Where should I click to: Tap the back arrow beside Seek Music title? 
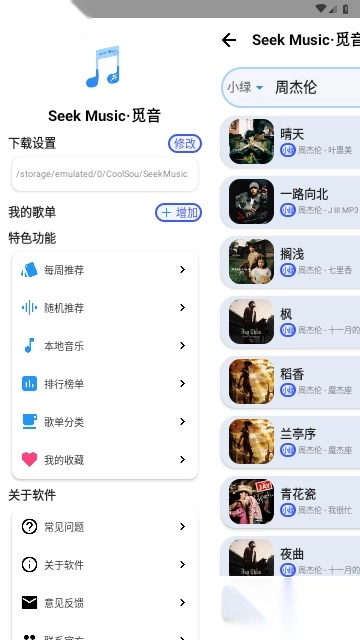[x=229, y=40]
